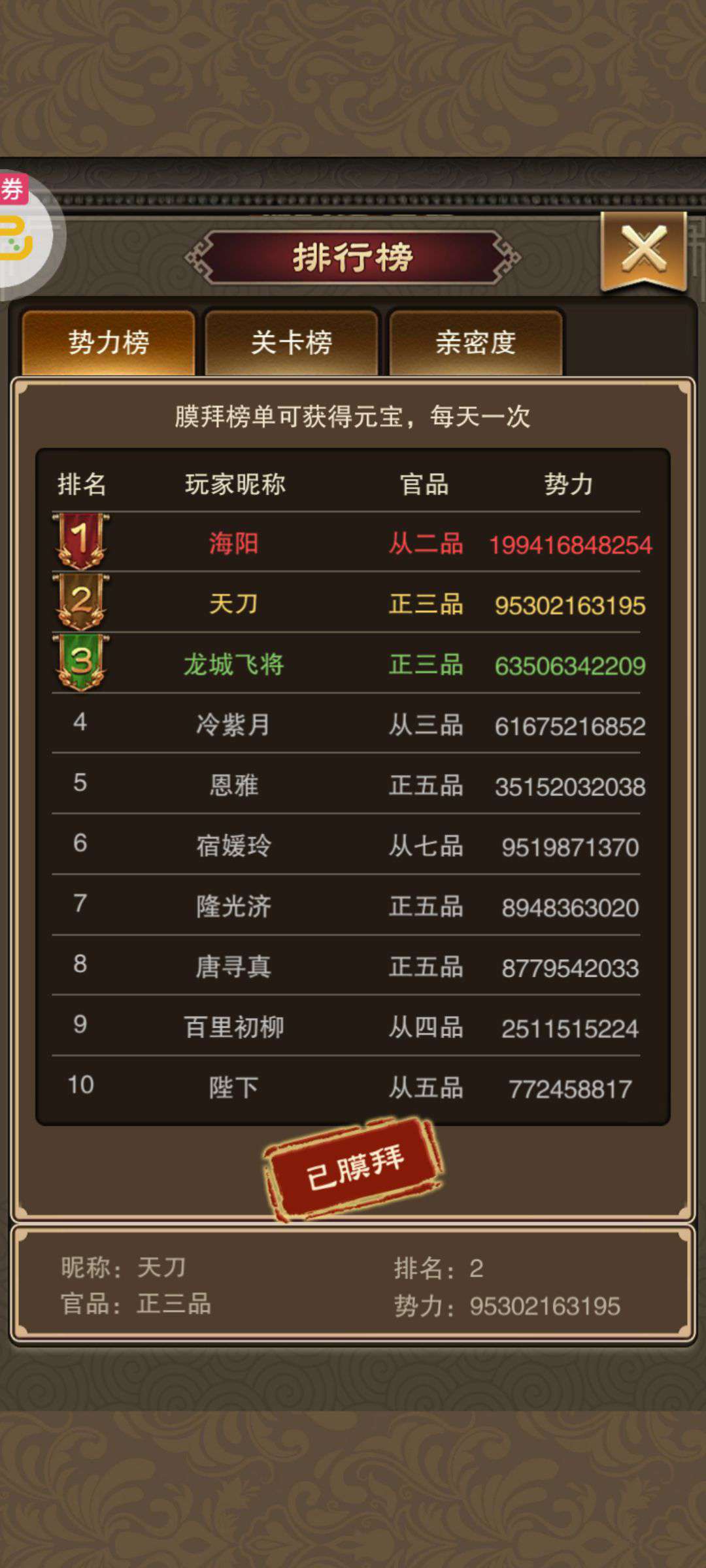
Task: View 百里初柳's leaderboard entry
Action: tap(233, 1027)
